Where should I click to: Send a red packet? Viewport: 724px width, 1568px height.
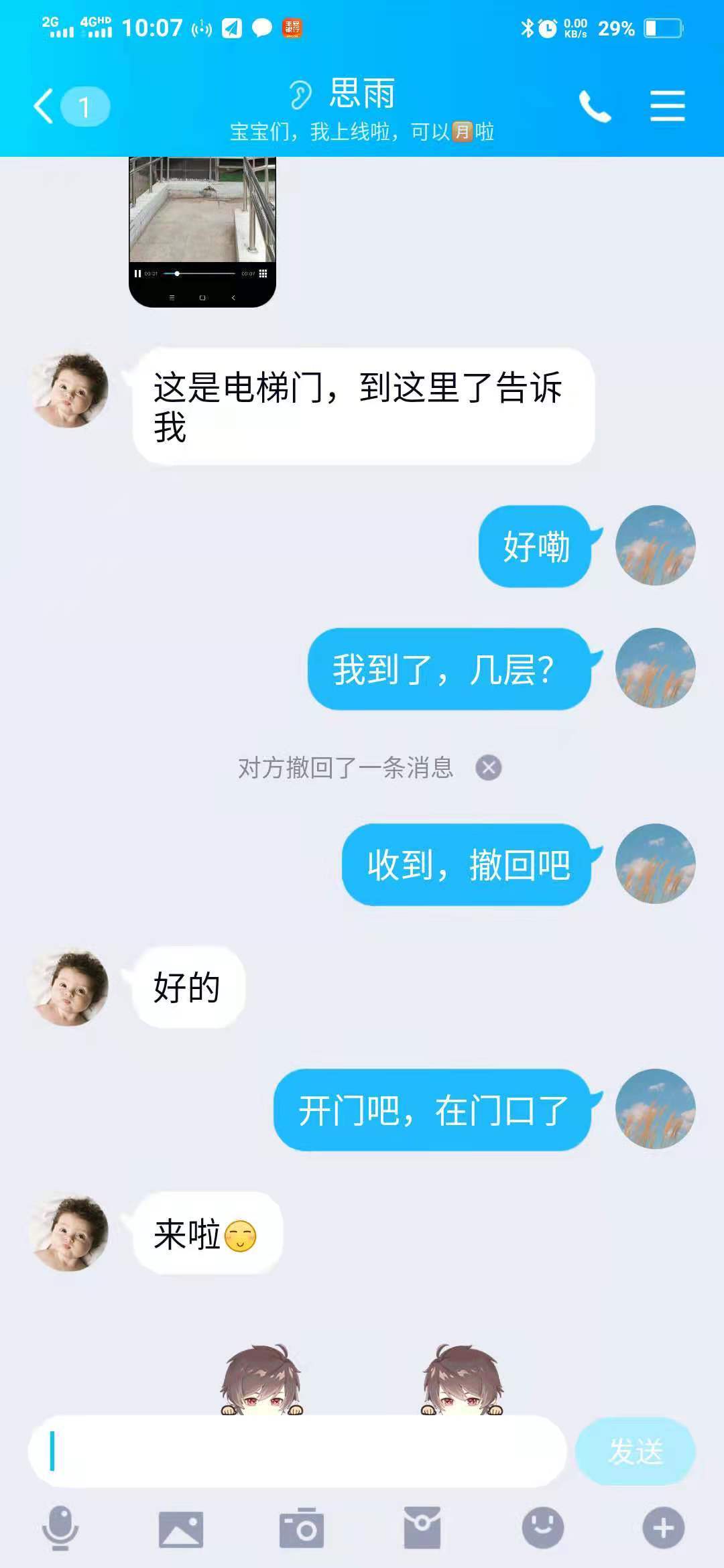click(x=422, y=1528)
